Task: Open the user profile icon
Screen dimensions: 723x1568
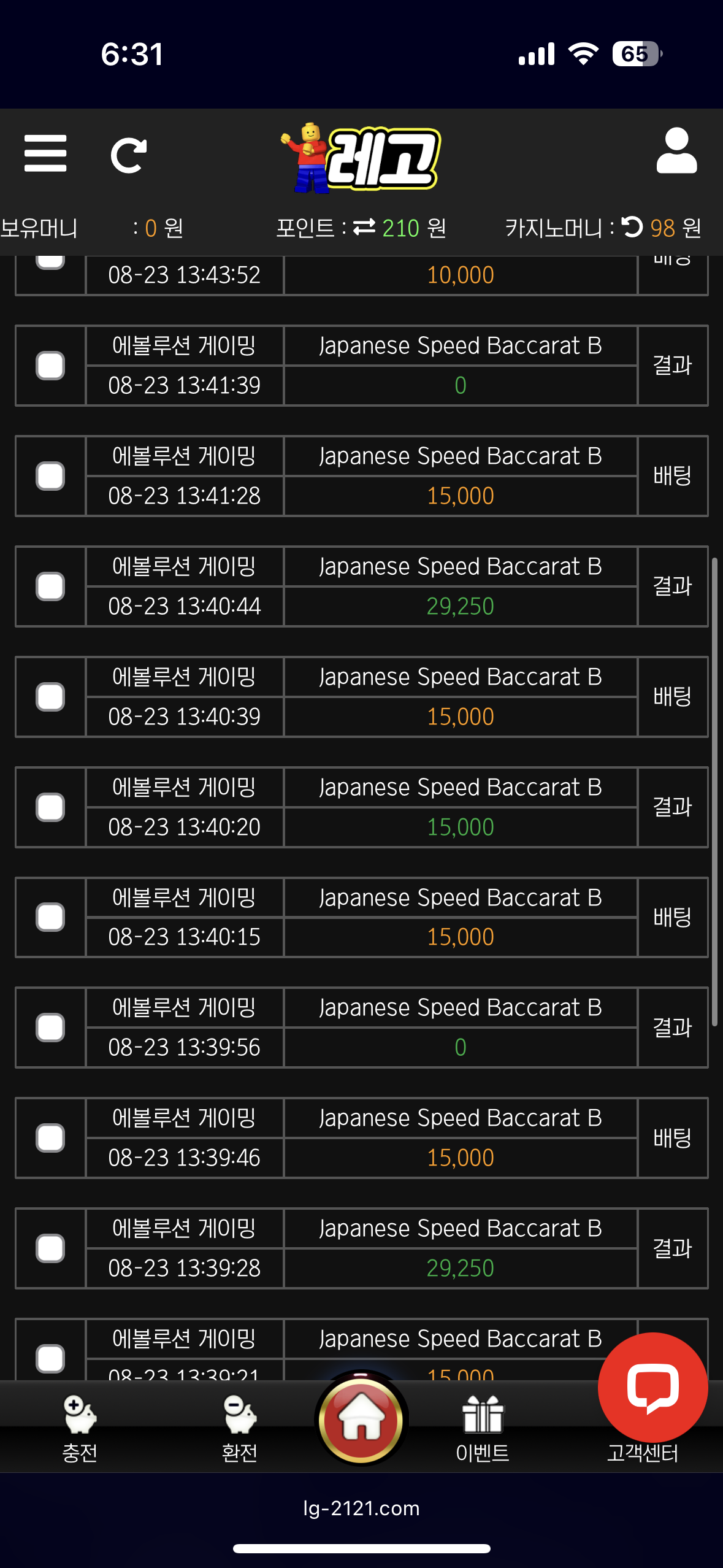Action: pyautogui.click(x=676, y=152)
